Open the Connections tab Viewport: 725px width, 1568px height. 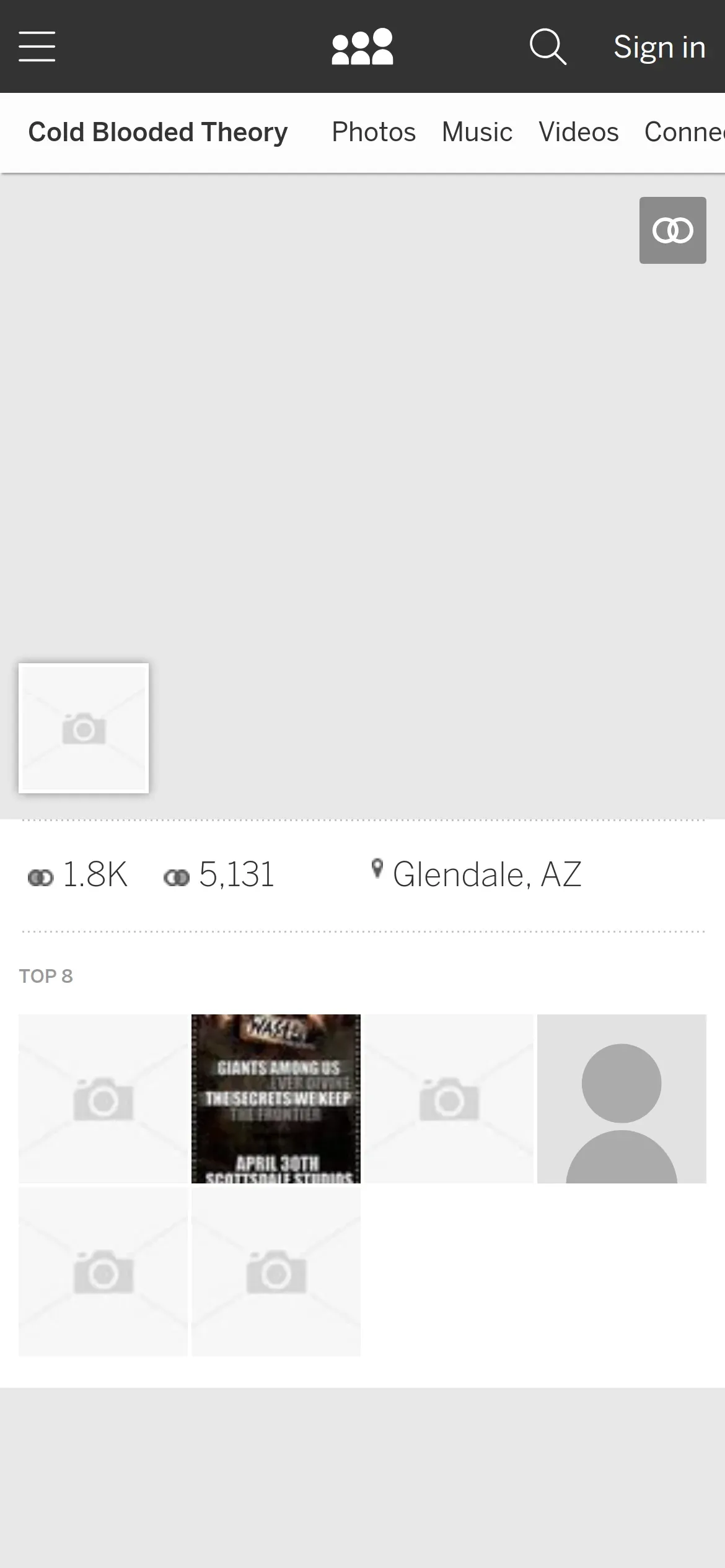tap(684, 132)
